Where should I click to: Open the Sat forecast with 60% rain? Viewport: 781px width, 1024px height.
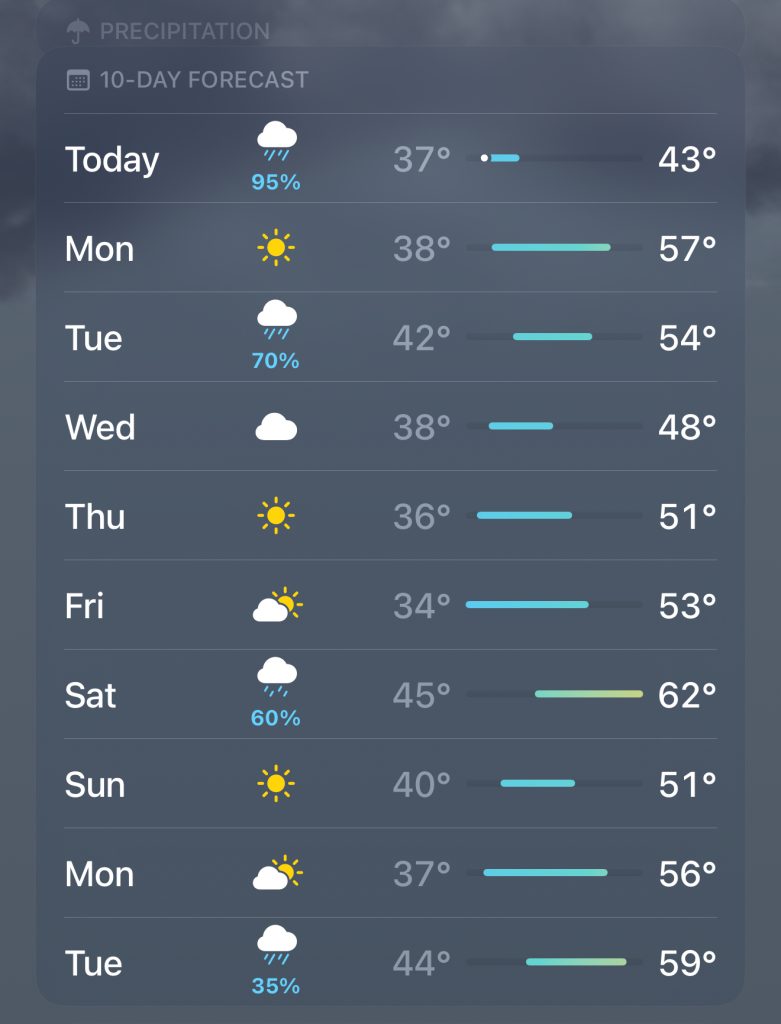[390, 695]
